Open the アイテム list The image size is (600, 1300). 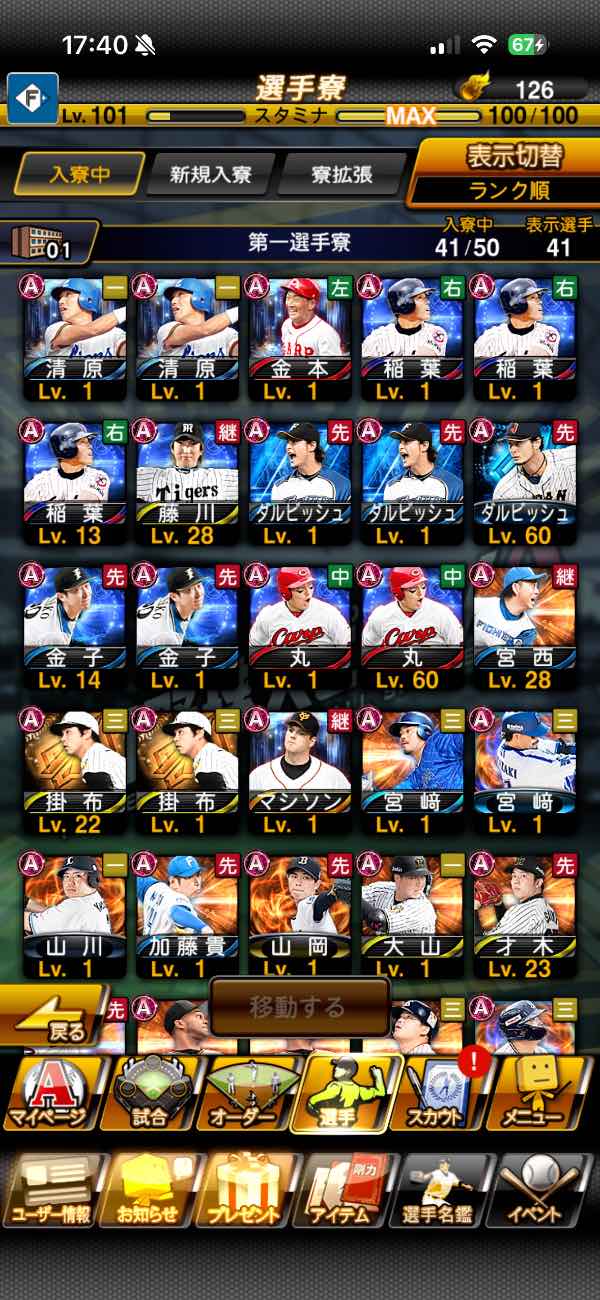pyautogui.click(x=348, y=1191)
